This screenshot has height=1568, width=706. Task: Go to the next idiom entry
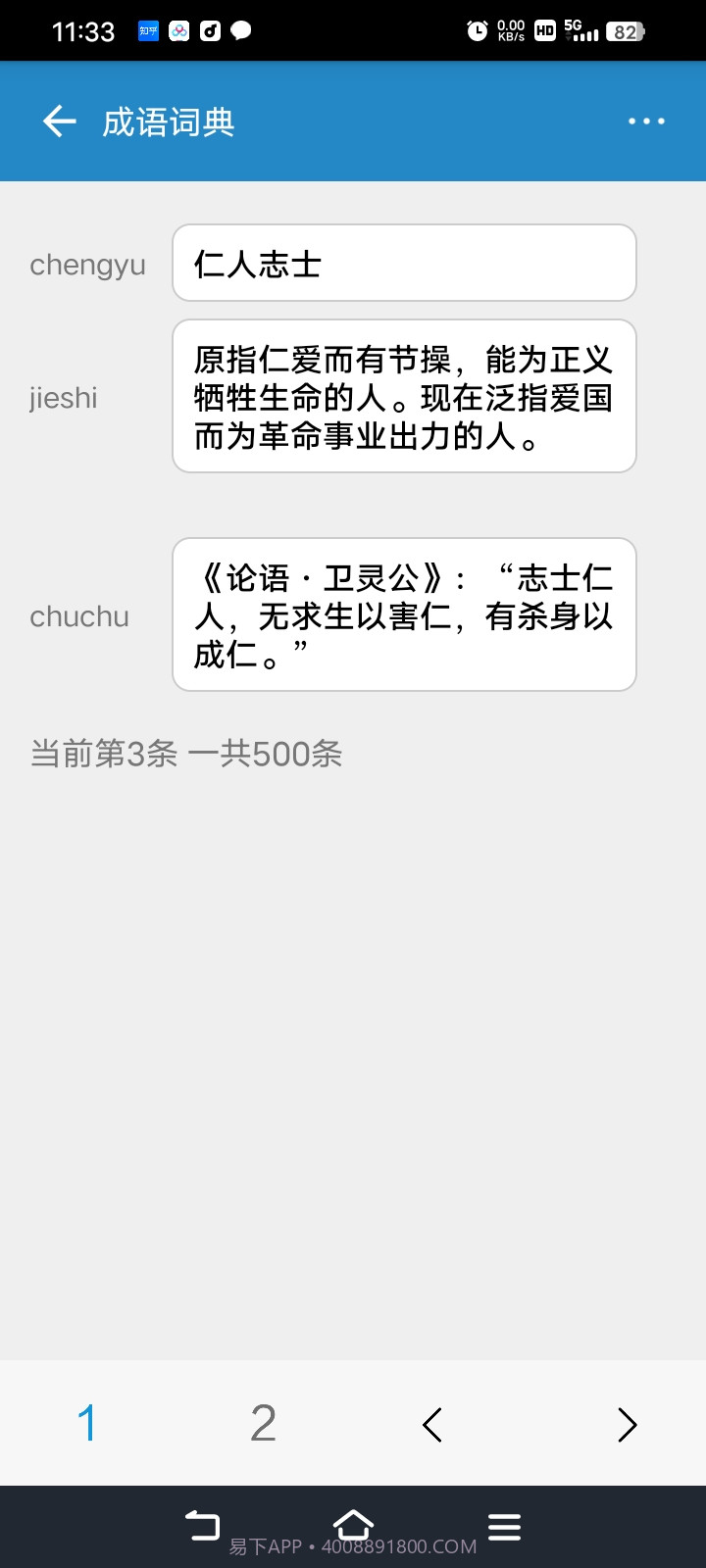click(626, 1425)
